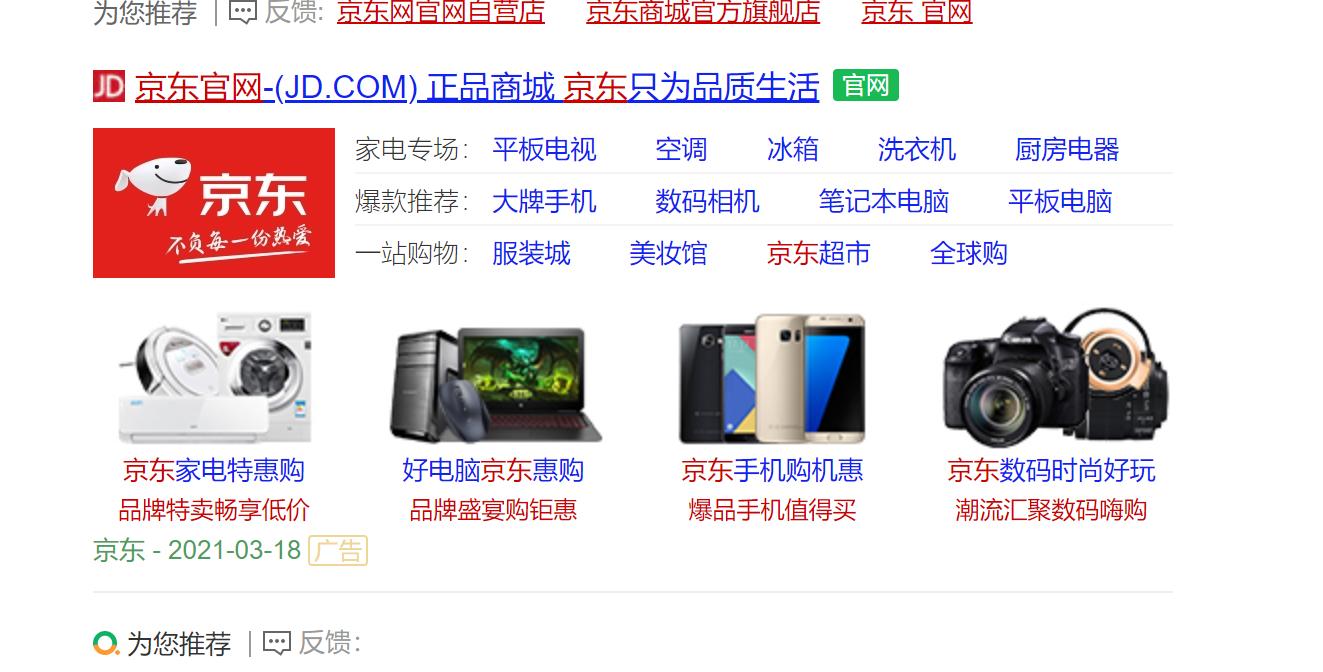Visit the 美妆馆 link
Image resolution: width=1323 pixels, height=672 pixels.
pos(668,254)
